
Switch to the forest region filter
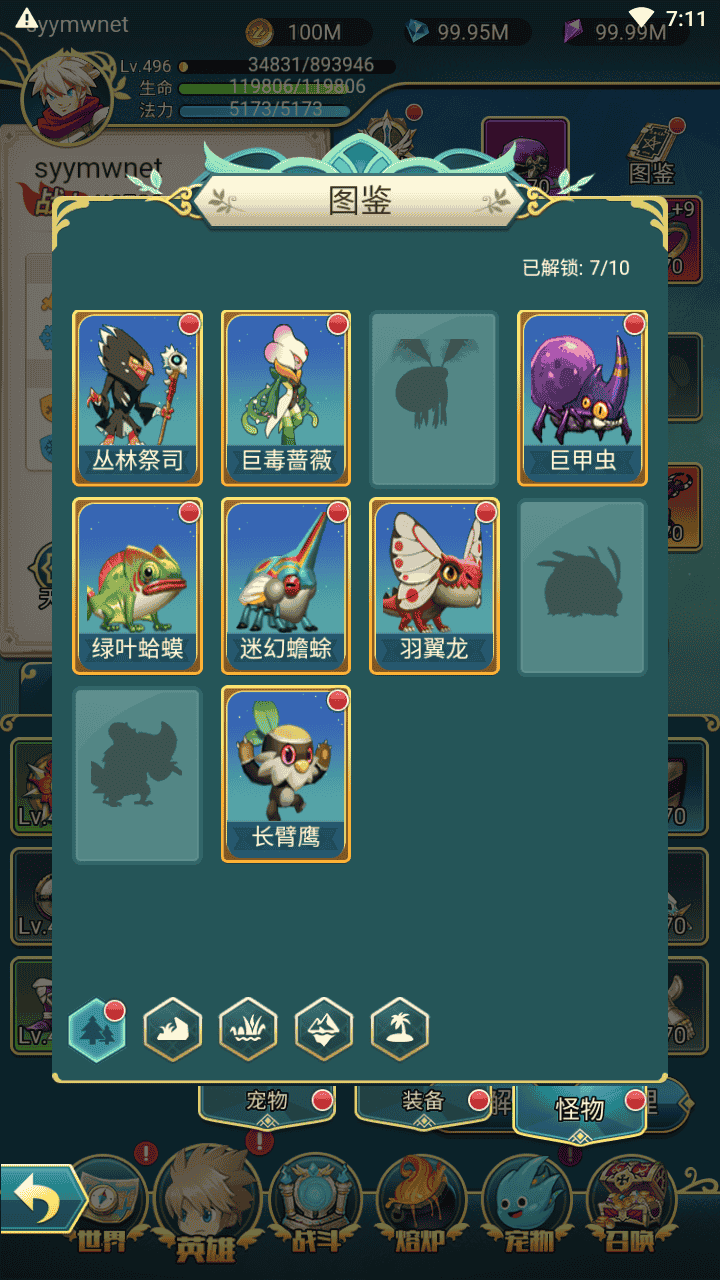pyautogui.click(x=97, y=1029)
